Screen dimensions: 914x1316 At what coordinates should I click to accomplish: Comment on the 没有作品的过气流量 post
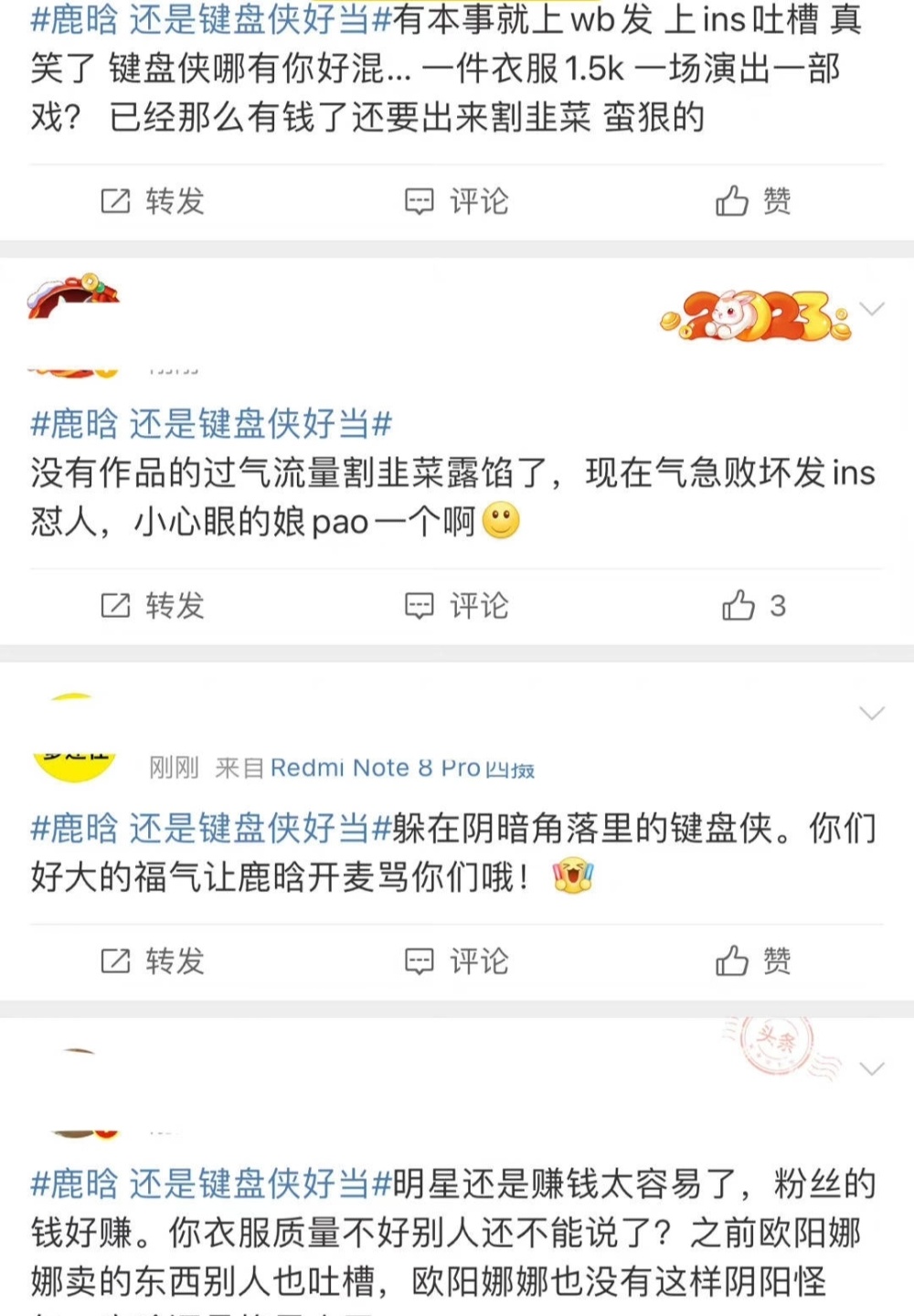click(456, 605)
